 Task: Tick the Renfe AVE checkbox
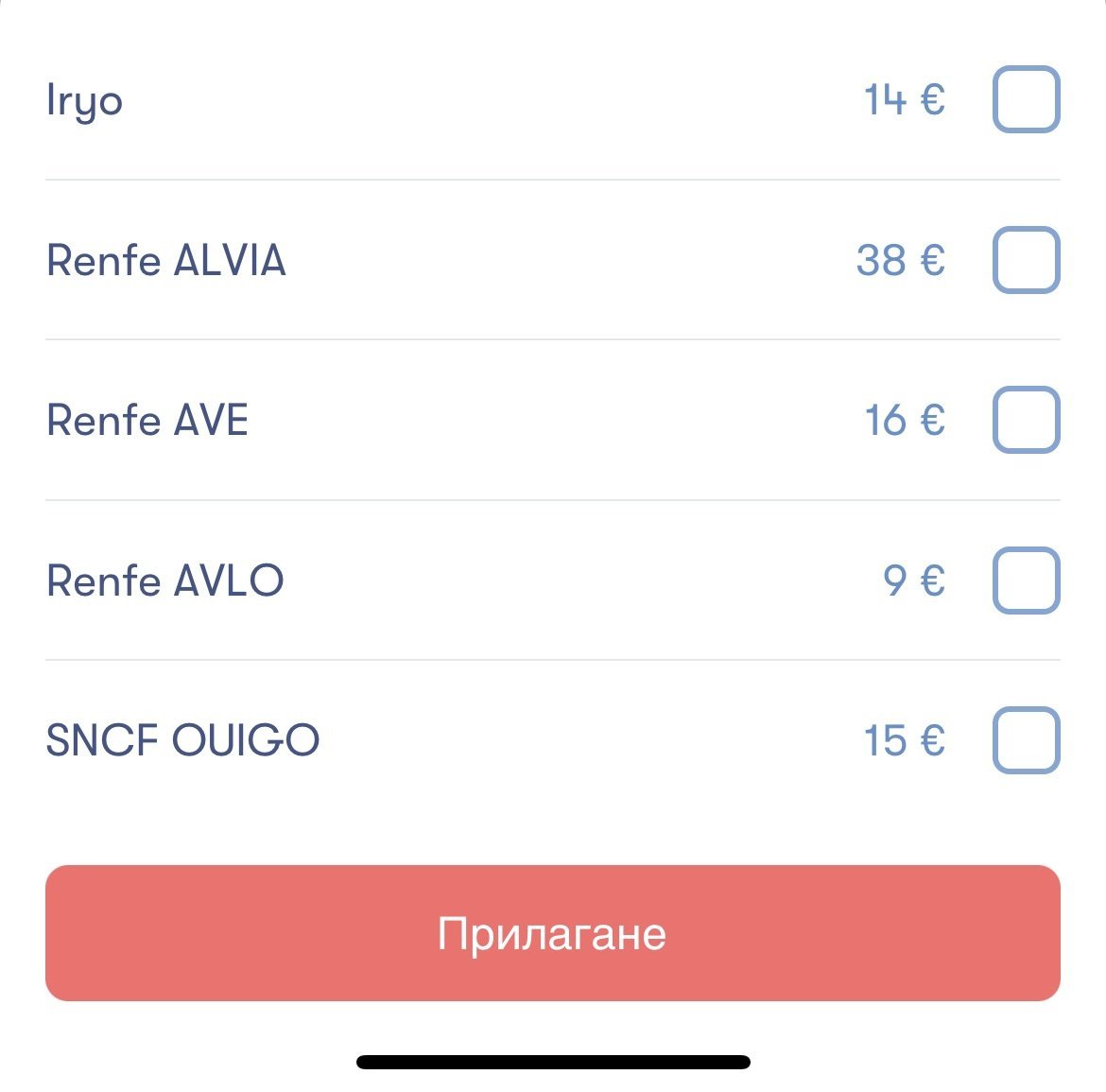click(1026, 420)
